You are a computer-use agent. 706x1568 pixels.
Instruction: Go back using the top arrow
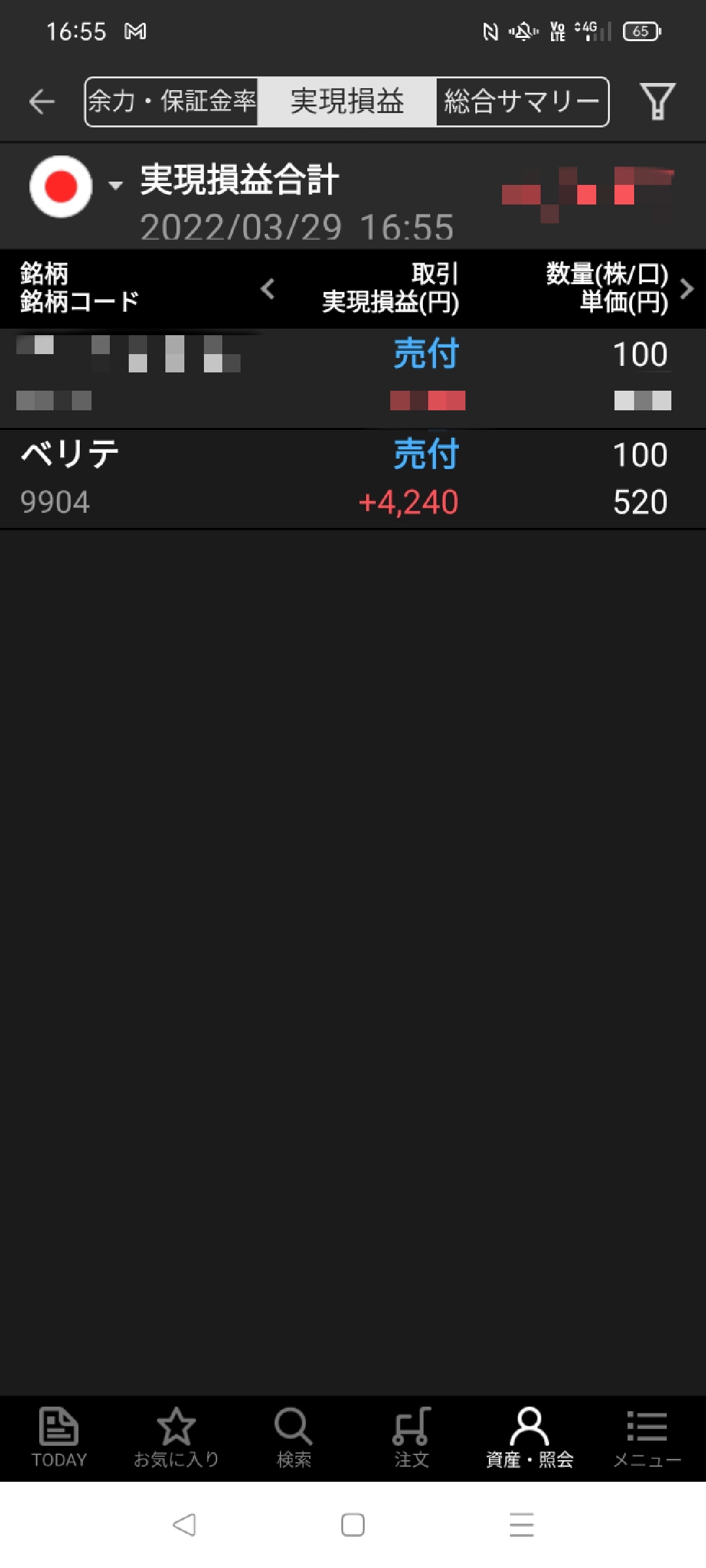tap(42, 102)
